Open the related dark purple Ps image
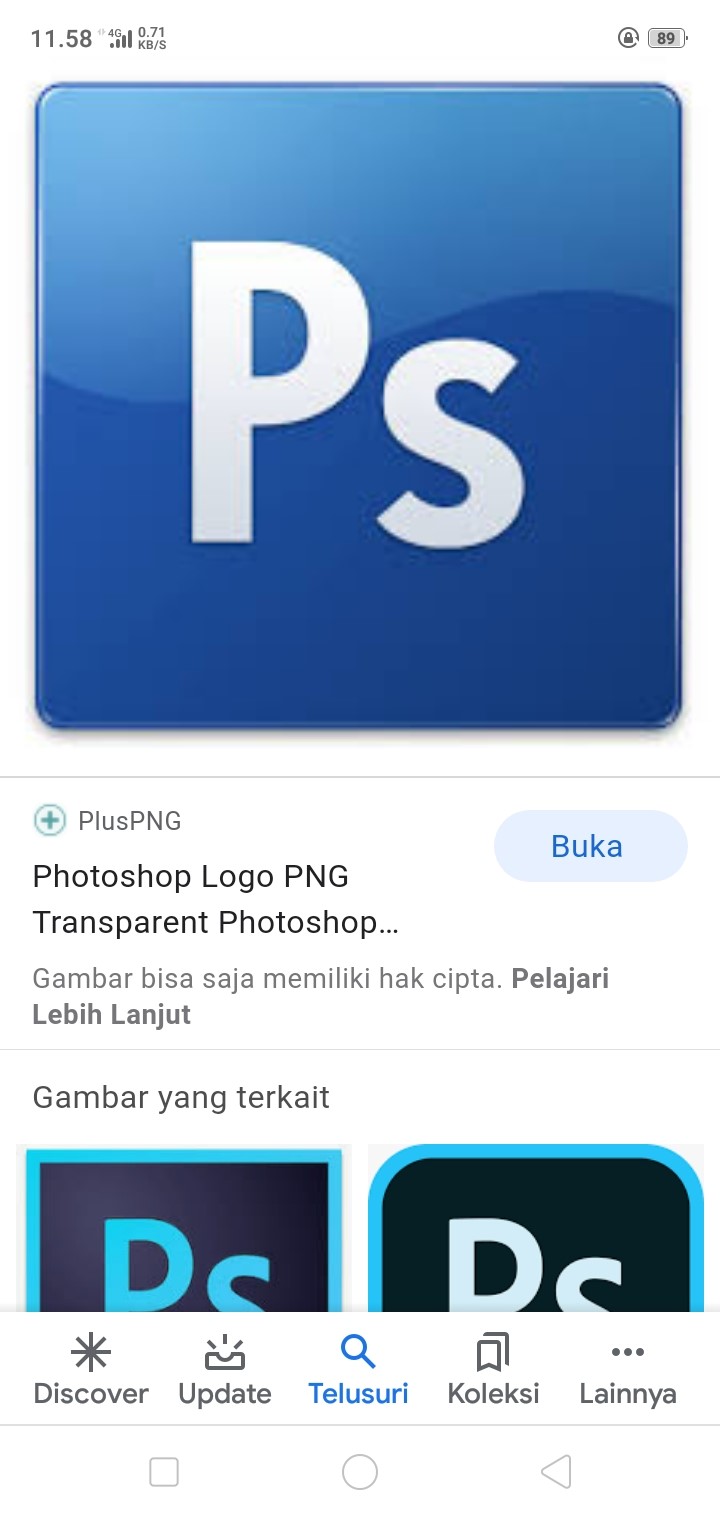Image resolution: width=720 pixels, height=1520 pixels. [184, 1228]
